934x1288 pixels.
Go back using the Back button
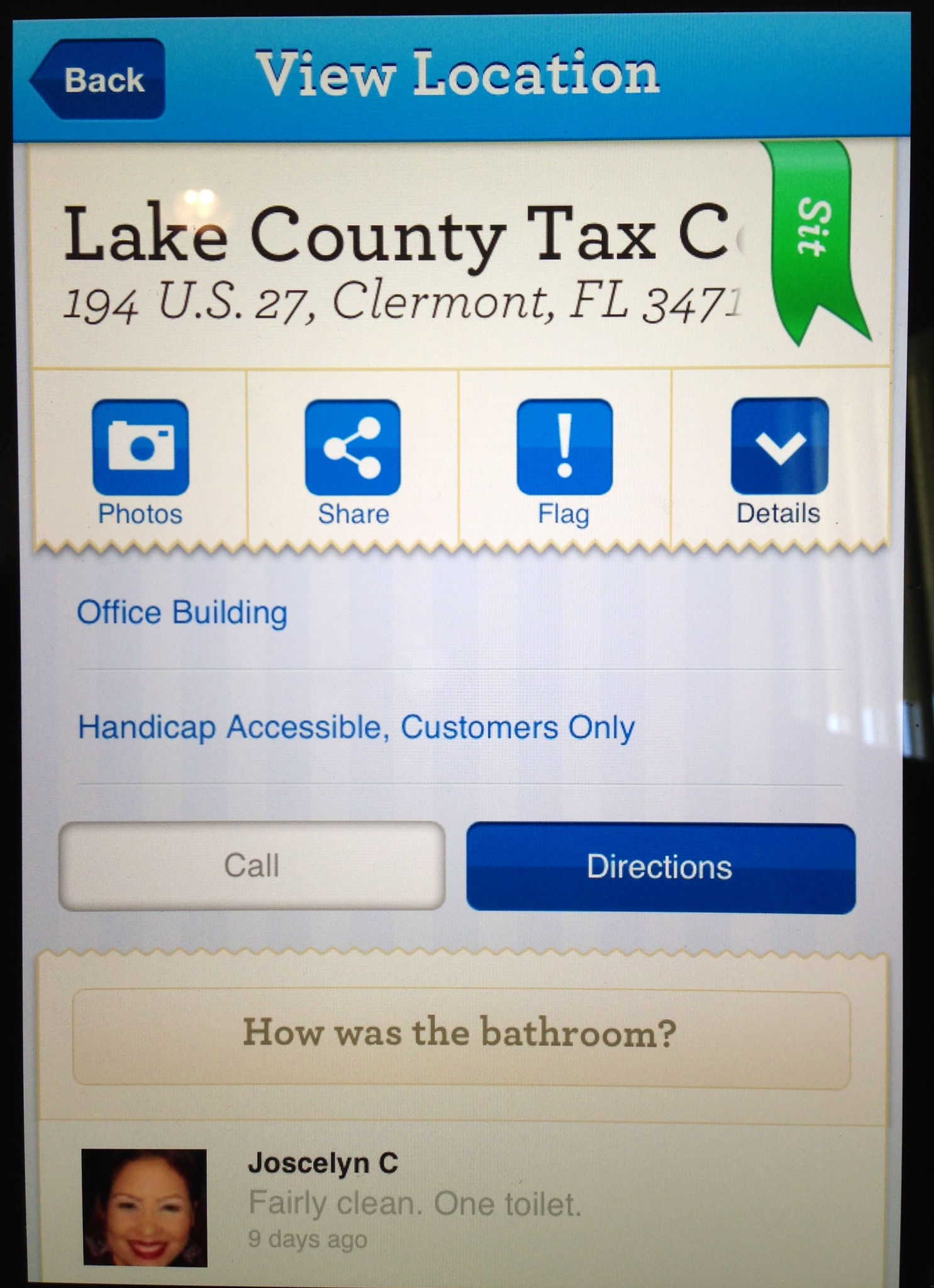click(99, 80)
